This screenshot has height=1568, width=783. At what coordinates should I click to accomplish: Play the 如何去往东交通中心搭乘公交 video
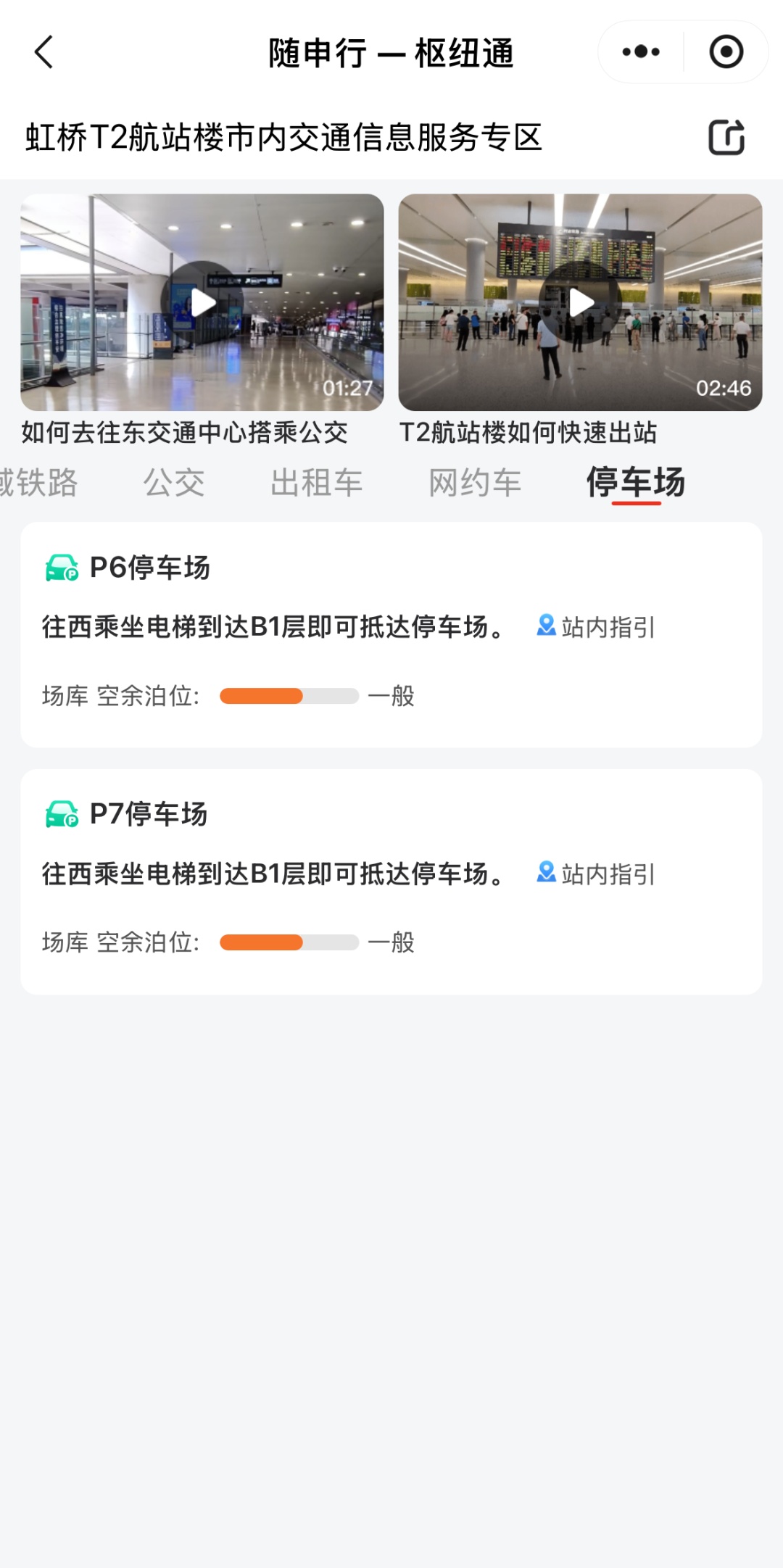coord(202,302)
